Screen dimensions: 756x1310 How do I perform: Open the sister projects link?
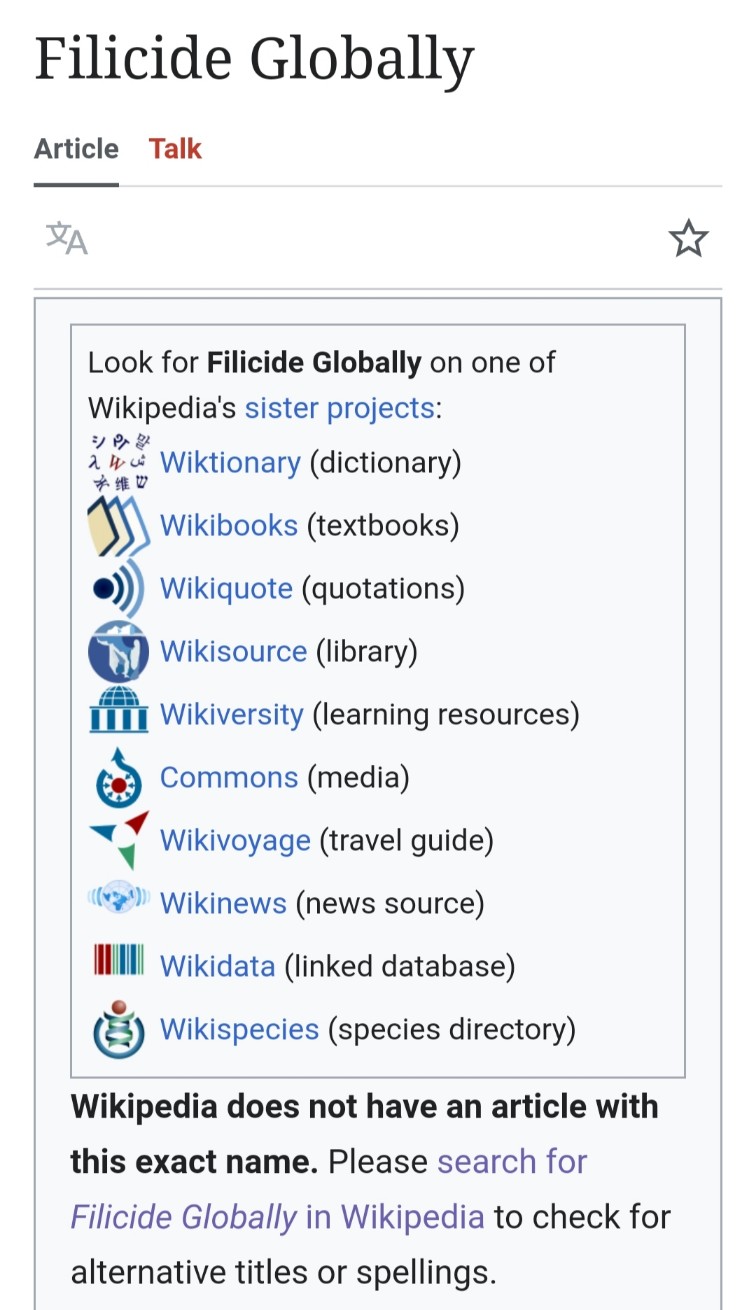click(x=339, y=408)
